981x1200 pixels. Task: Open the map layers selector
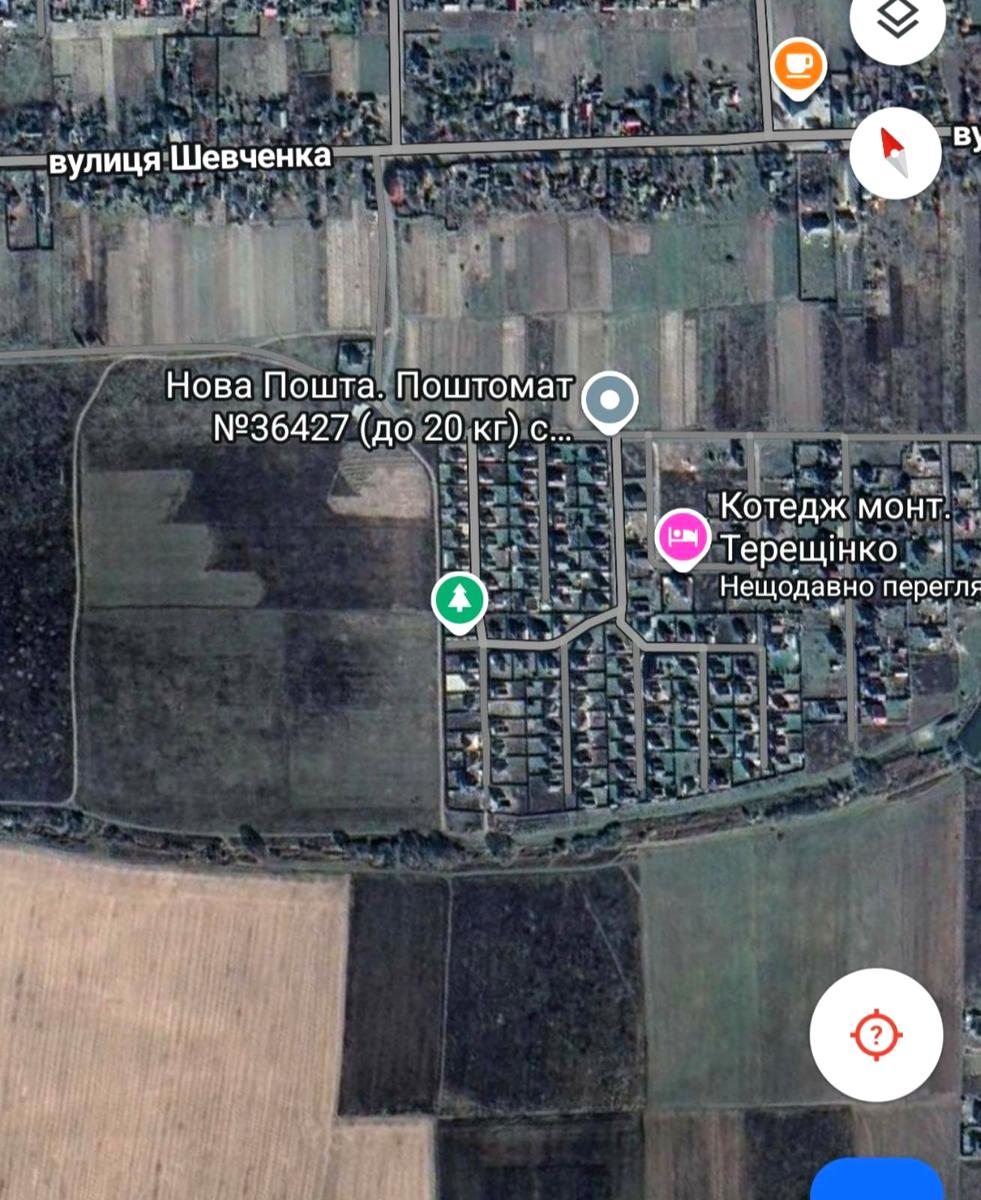tap(897, 21)
